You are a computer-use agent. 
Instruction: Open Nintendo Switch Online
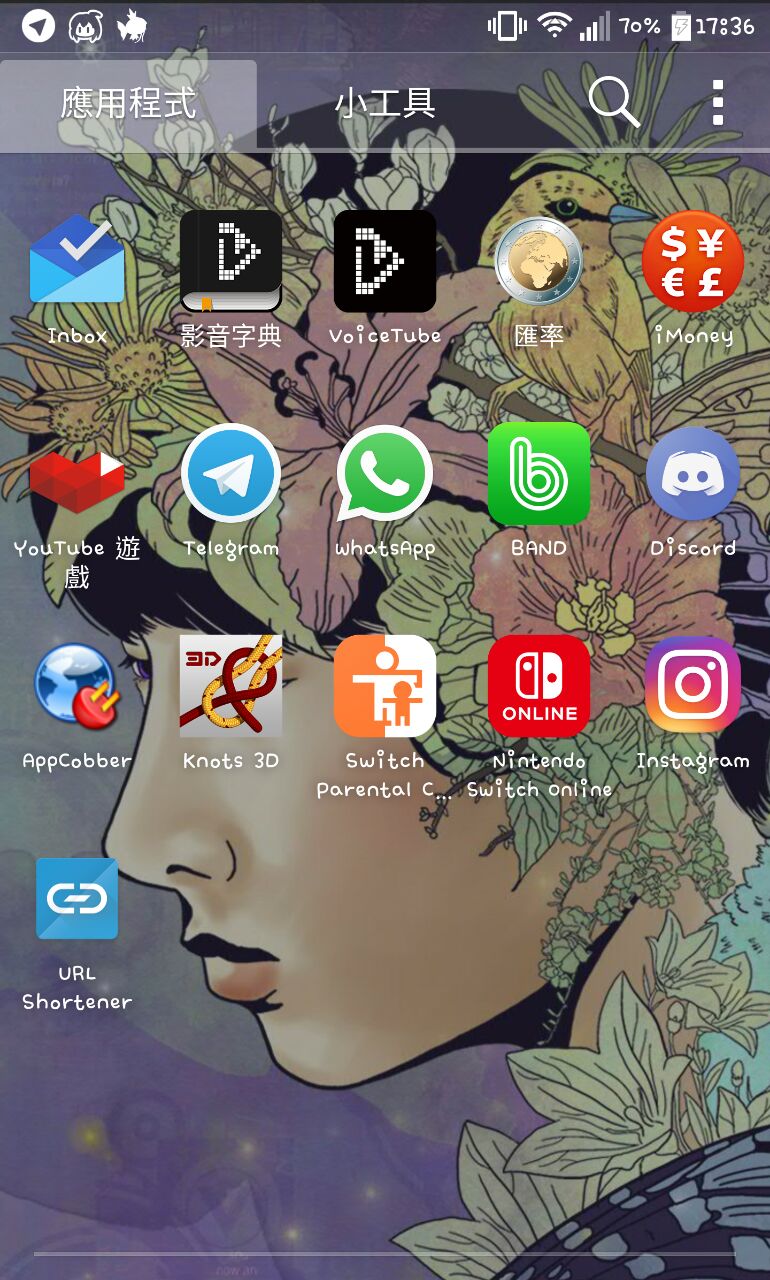pos(539,686)
